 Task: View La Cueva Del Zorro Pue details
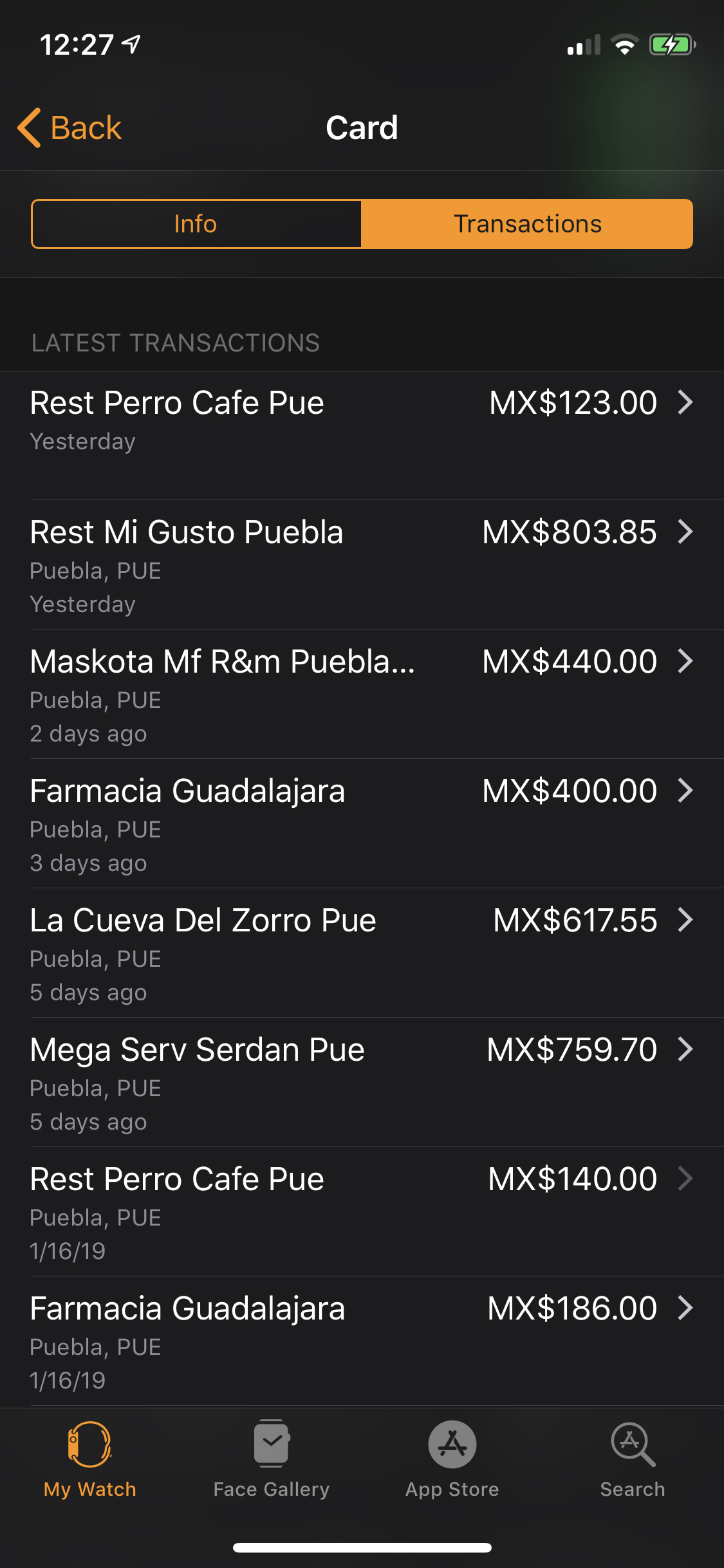[362, 953]
